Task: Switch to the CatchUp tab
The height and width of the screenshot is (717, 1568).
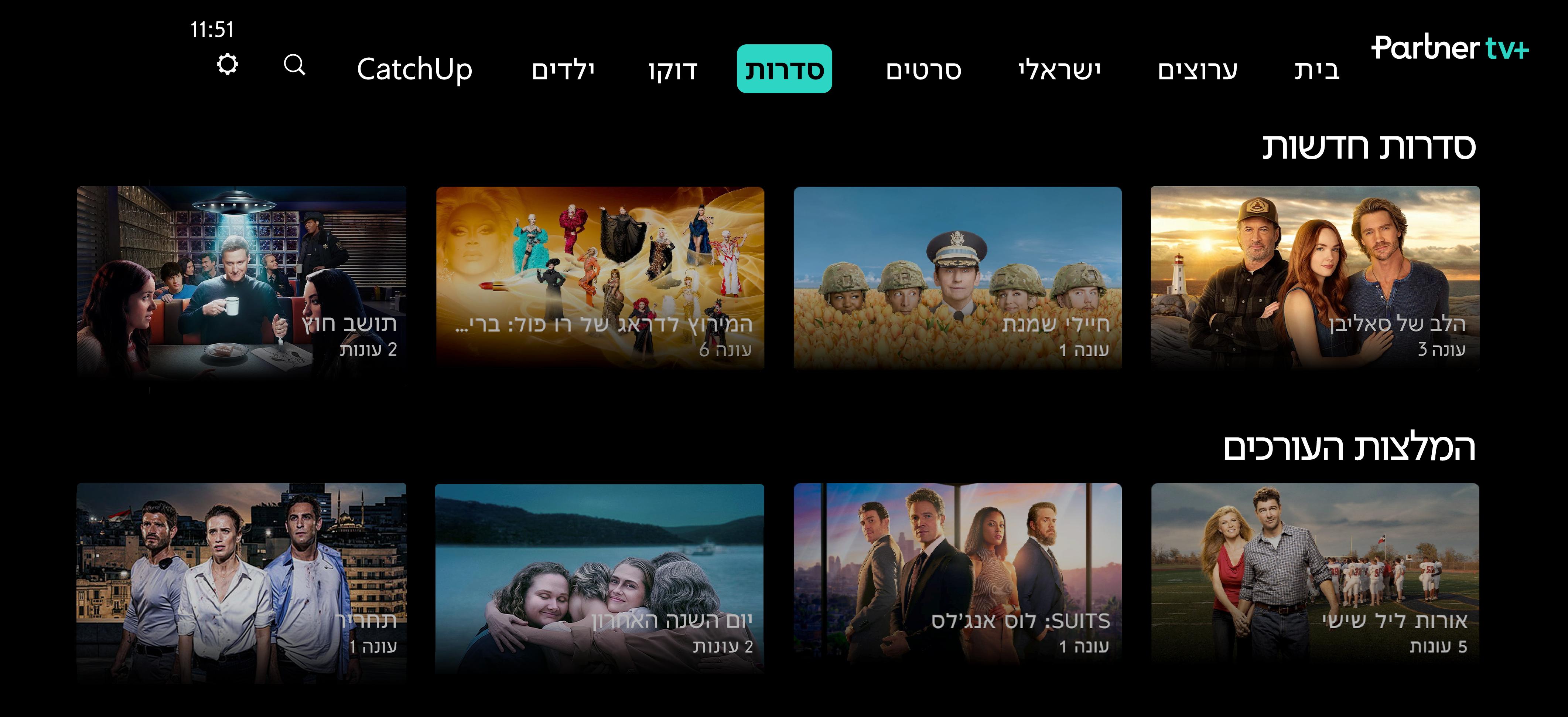Action: (x=414, y=69)
